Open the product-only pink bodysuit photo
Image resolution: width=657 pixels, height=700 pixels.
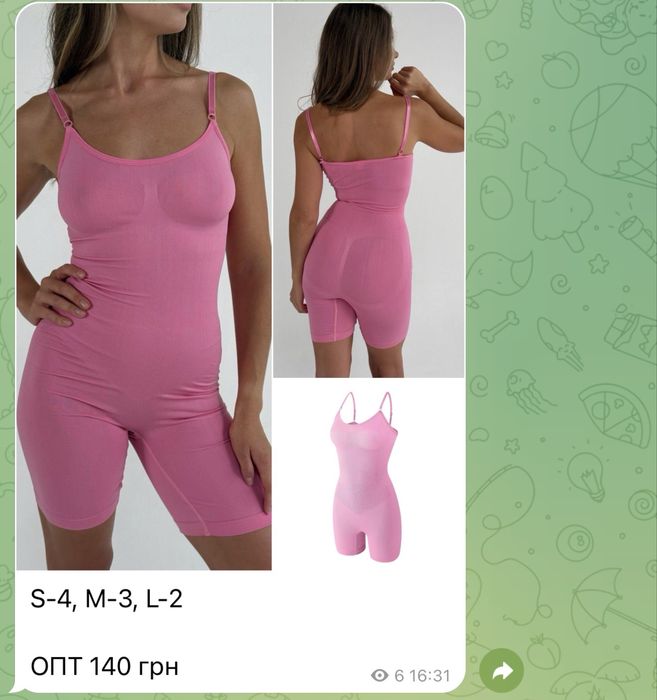[368, 475]
